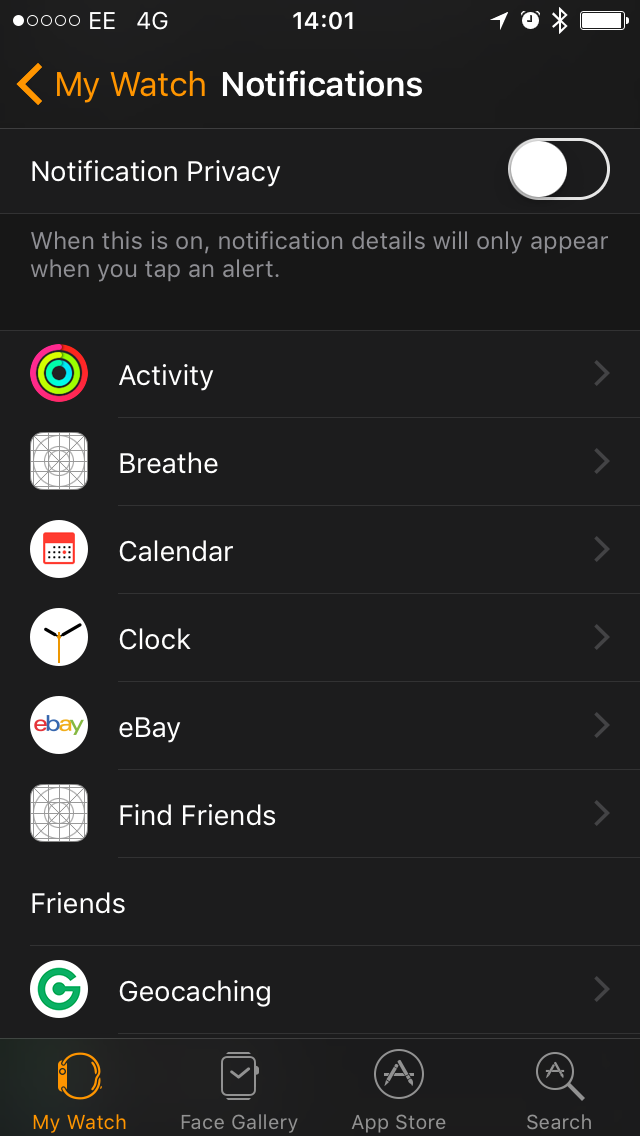The image size is (640, 1136).
Task: Open Breathe notification settings
Action: click(x=320, y=462)
